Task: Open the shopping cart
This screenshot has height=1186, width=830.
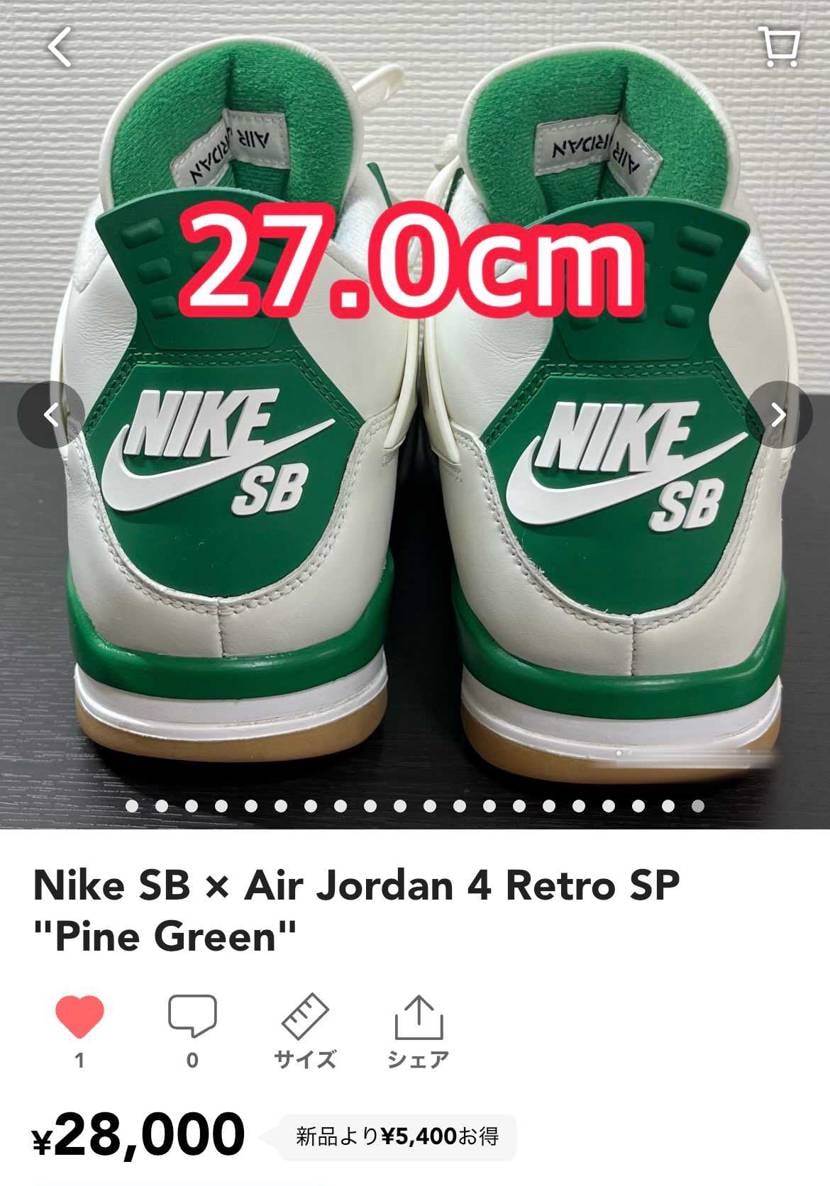Action: 777,46
